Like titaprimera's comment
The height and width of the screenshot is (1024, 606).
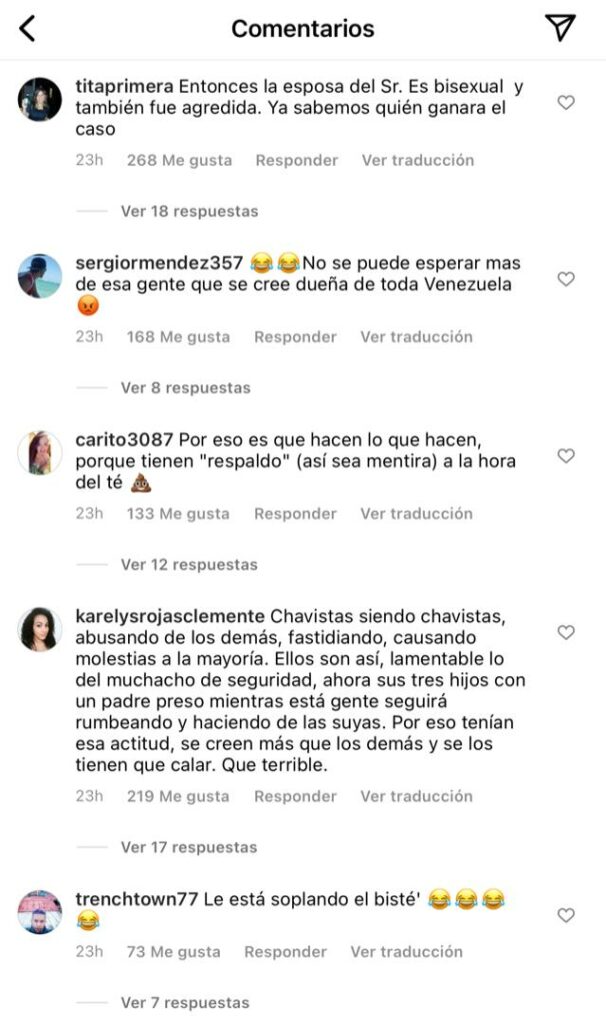click(x=566, y=102)
